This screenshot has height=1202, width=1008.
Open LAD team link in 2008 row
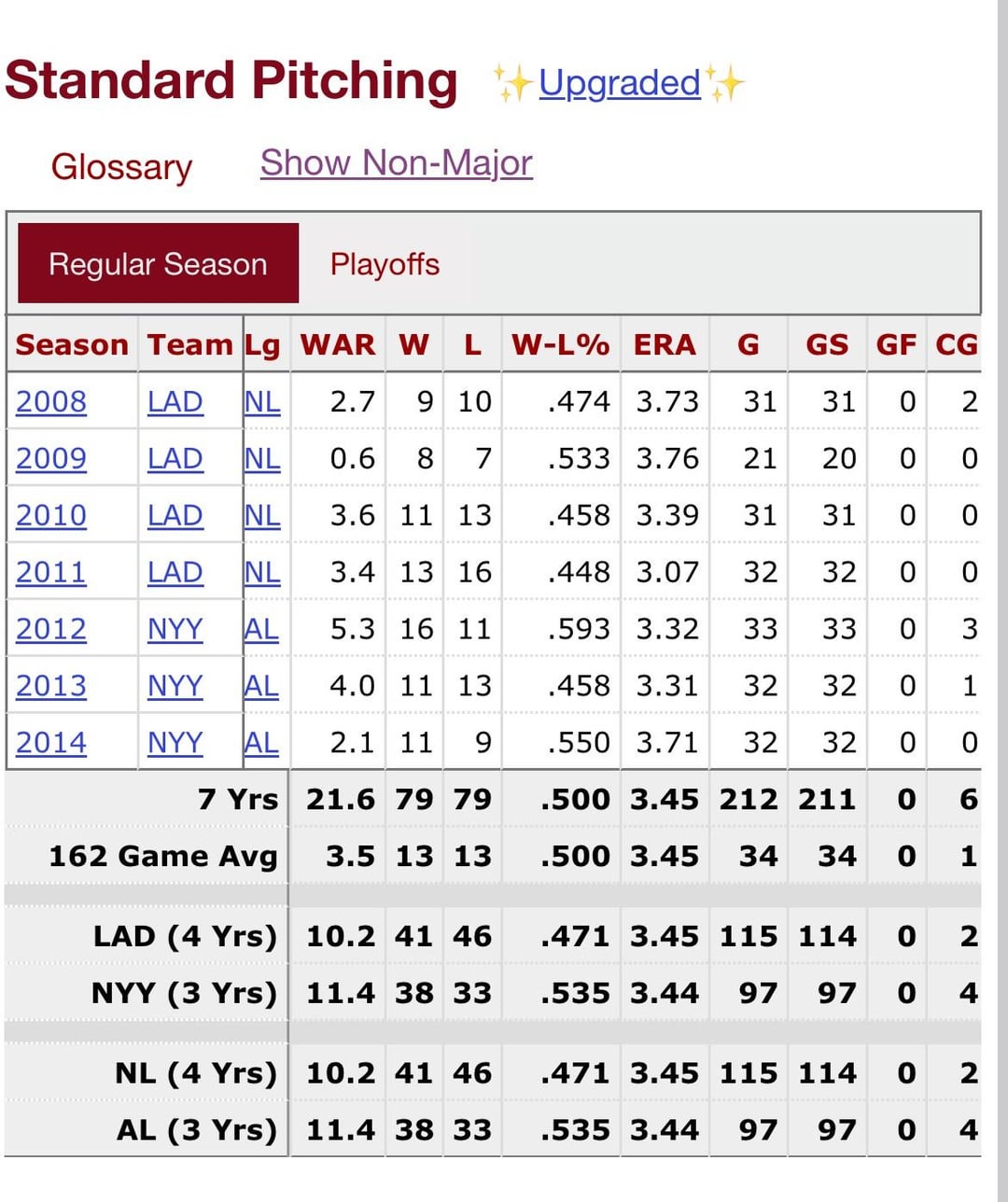[175, 401]
